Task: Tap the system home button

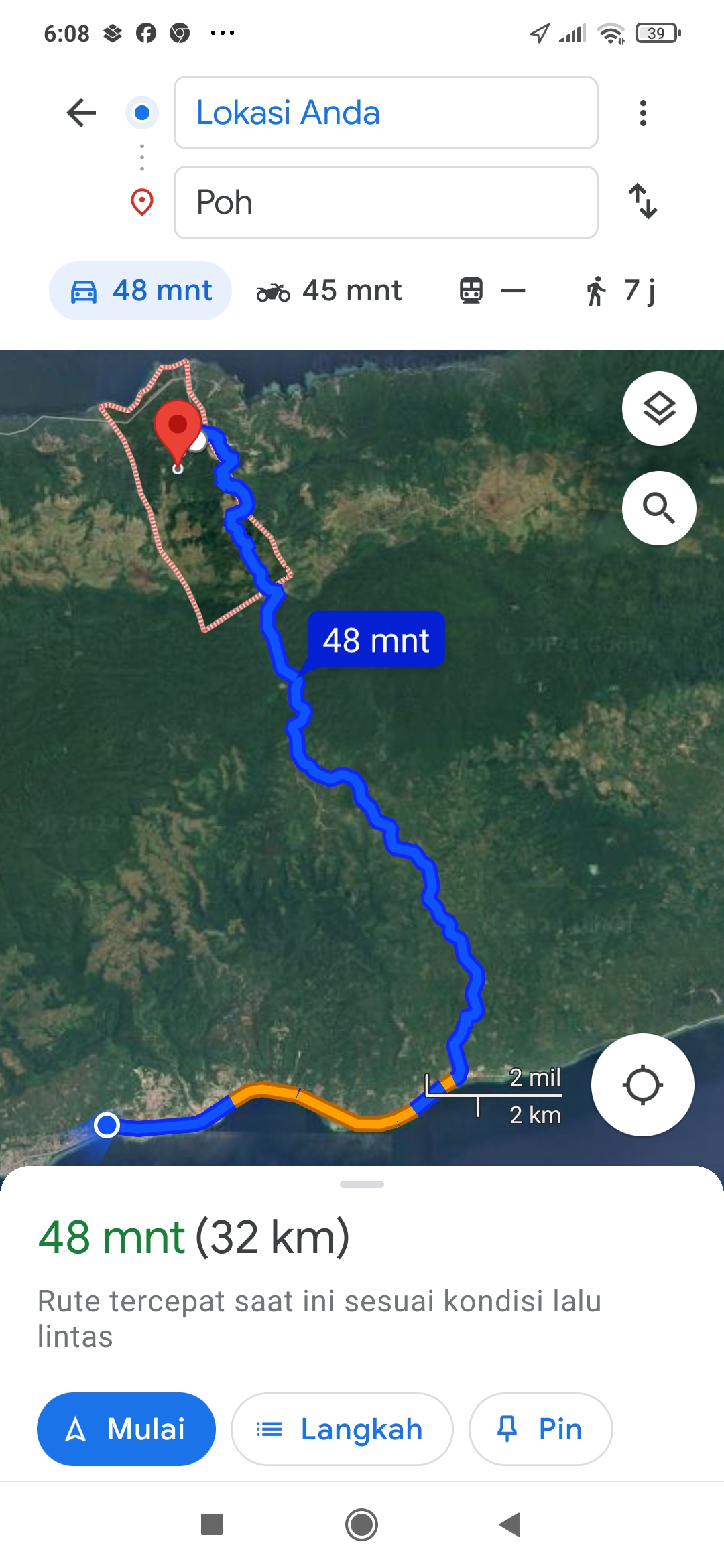Action: (x=362, y=1525)
